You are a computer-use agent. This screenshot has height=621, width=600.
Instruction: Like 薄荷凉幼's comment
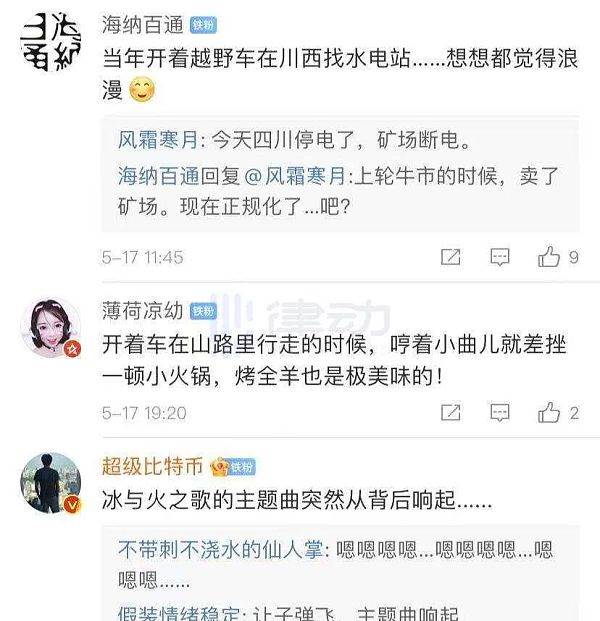coord(550,412)
